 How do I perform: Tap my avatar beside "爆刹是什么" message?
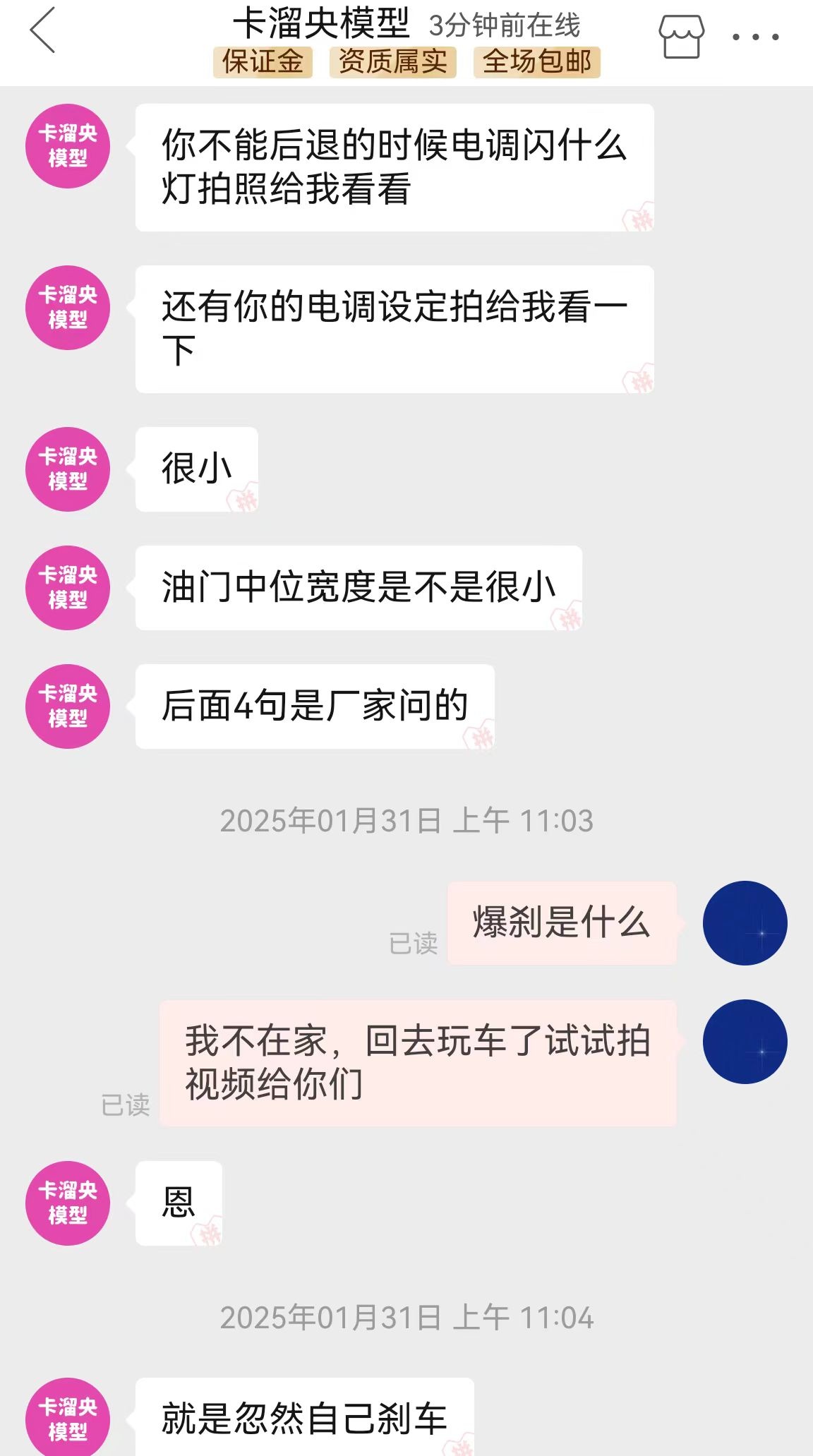(745, 923)
